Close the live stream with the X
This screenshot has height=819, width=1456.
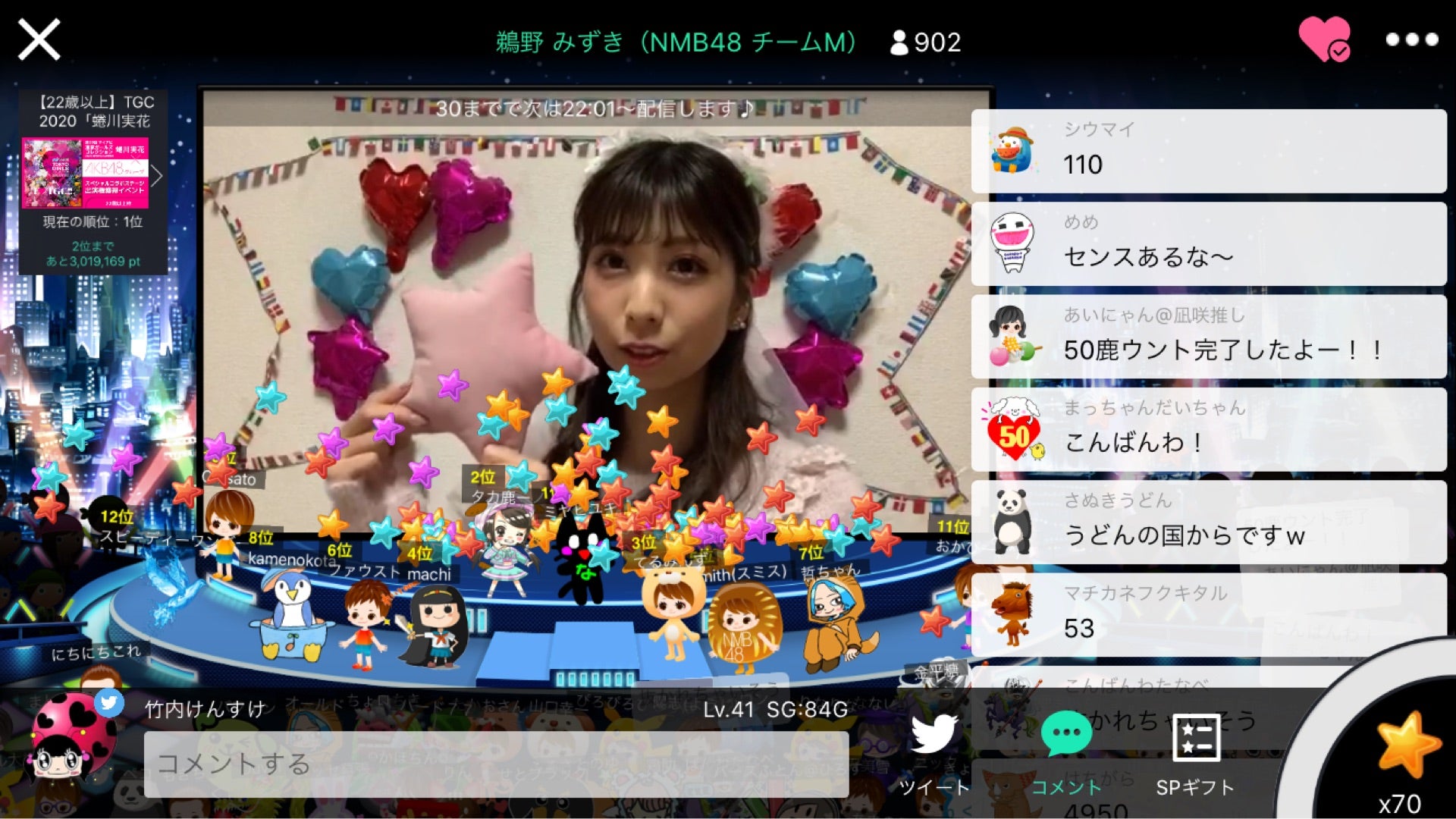point(39,39)
